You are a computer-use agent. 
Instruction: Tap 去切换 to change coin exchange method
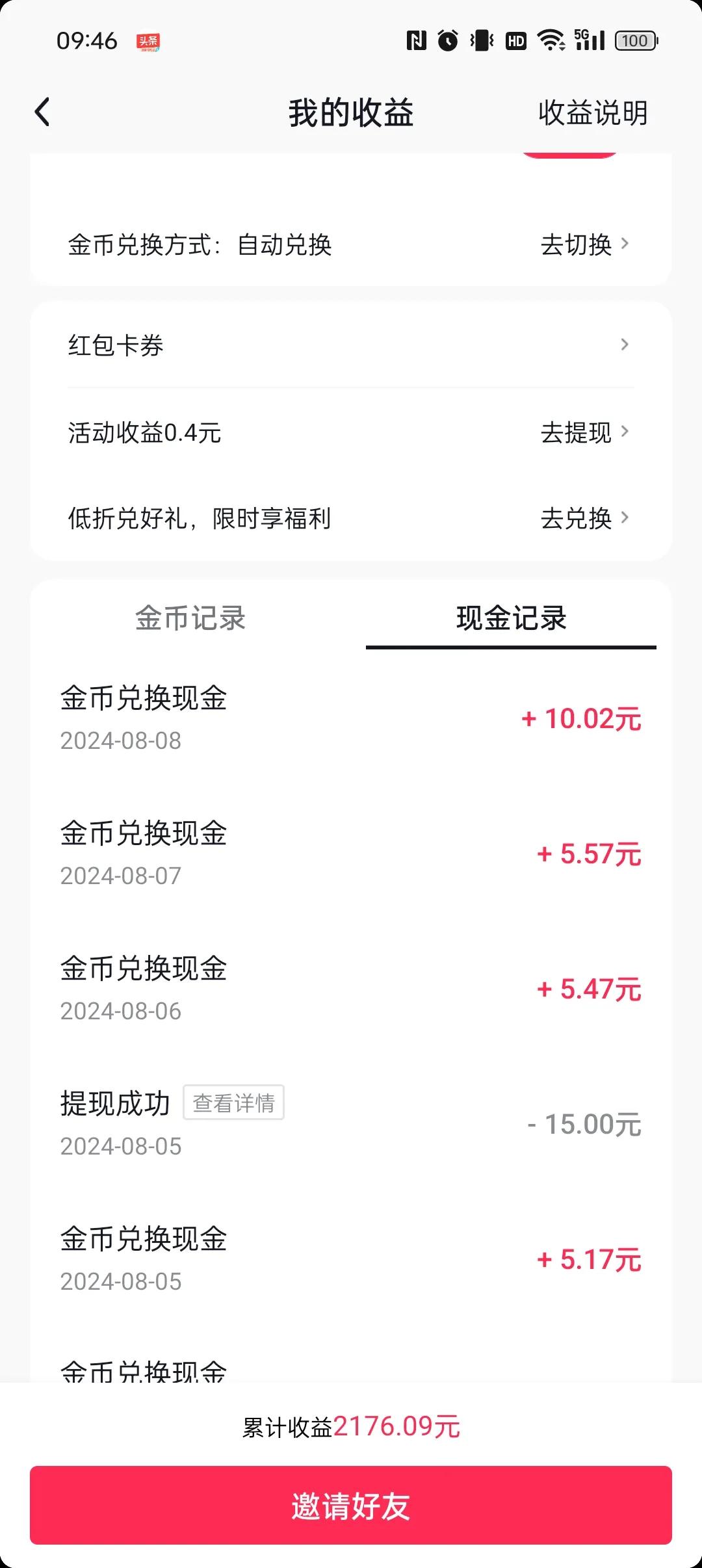pyautogui.click(x=584, y=244)
